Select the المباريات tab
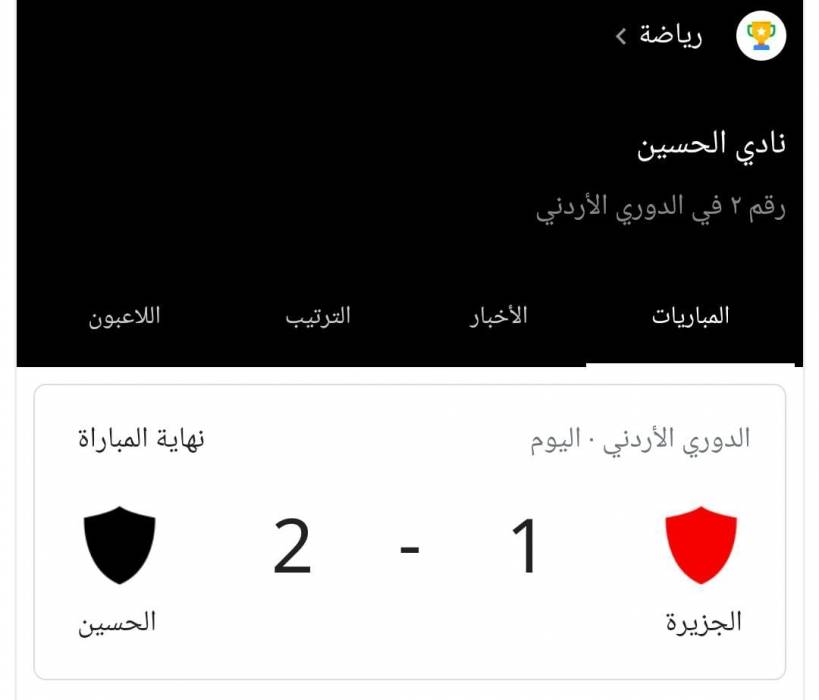Screen dimensions: 819x700 point(690,317)
